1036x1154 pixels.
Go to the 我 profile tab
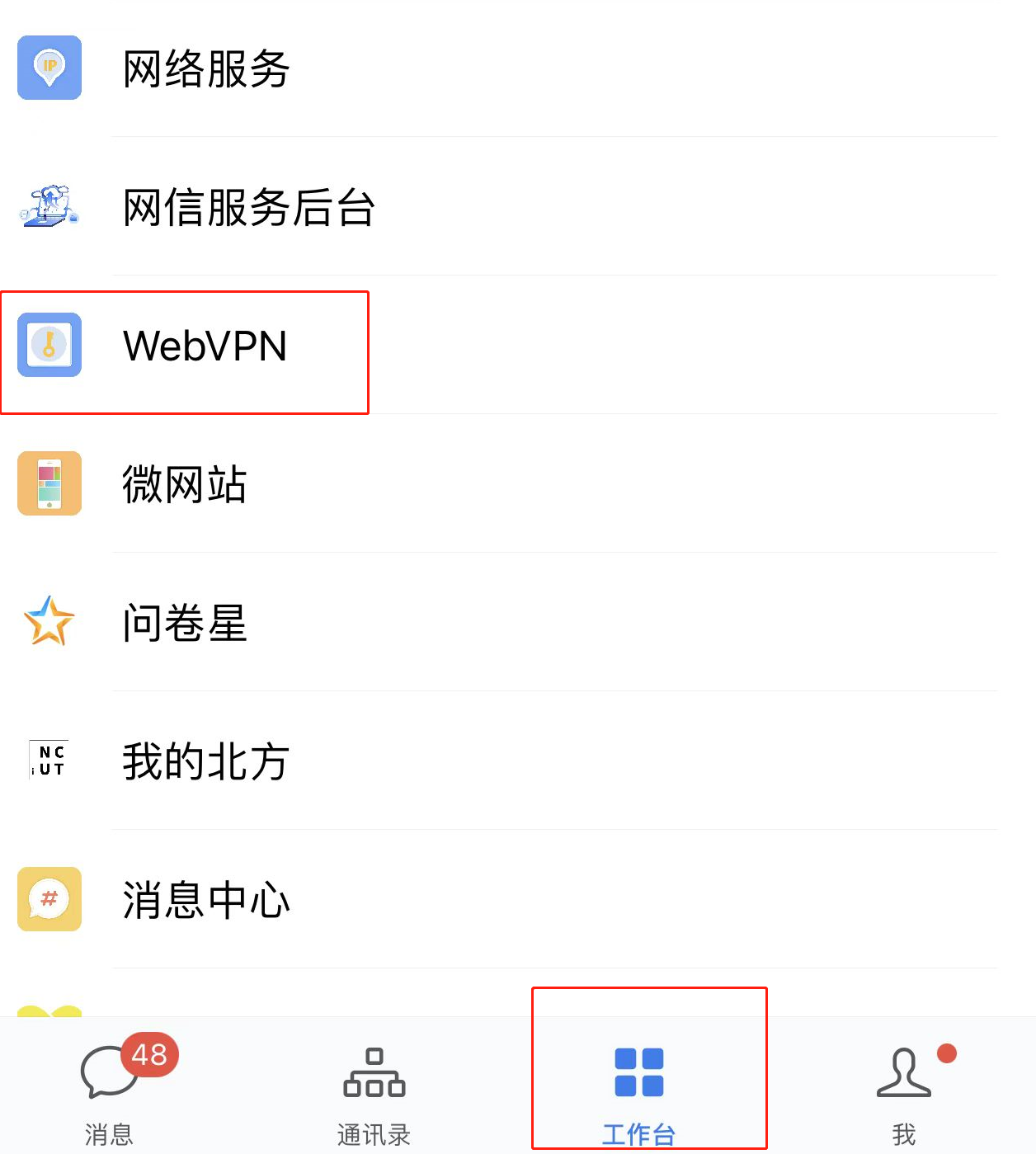coord(904,1089)
